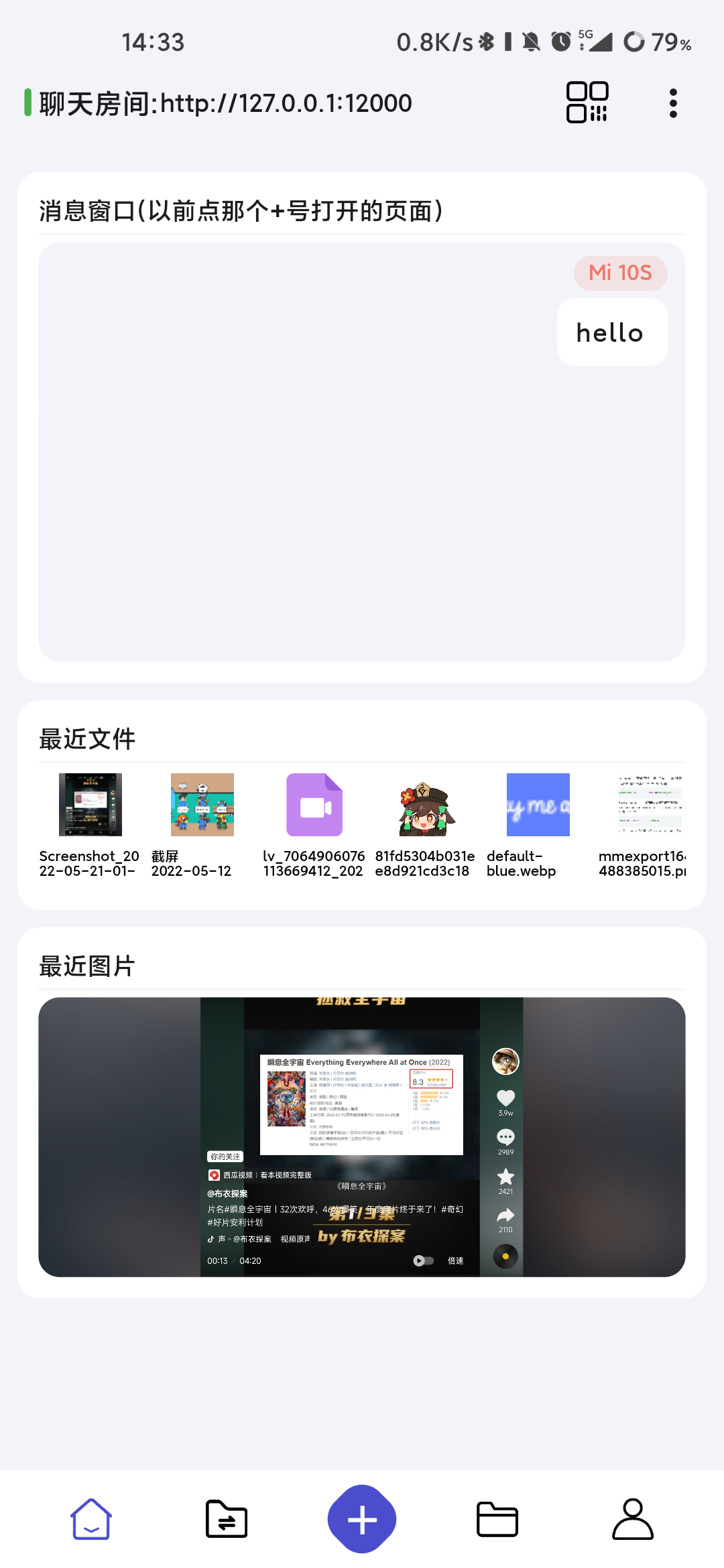Open the 截屏 2022-05-12 file

(x=202, y=825)
